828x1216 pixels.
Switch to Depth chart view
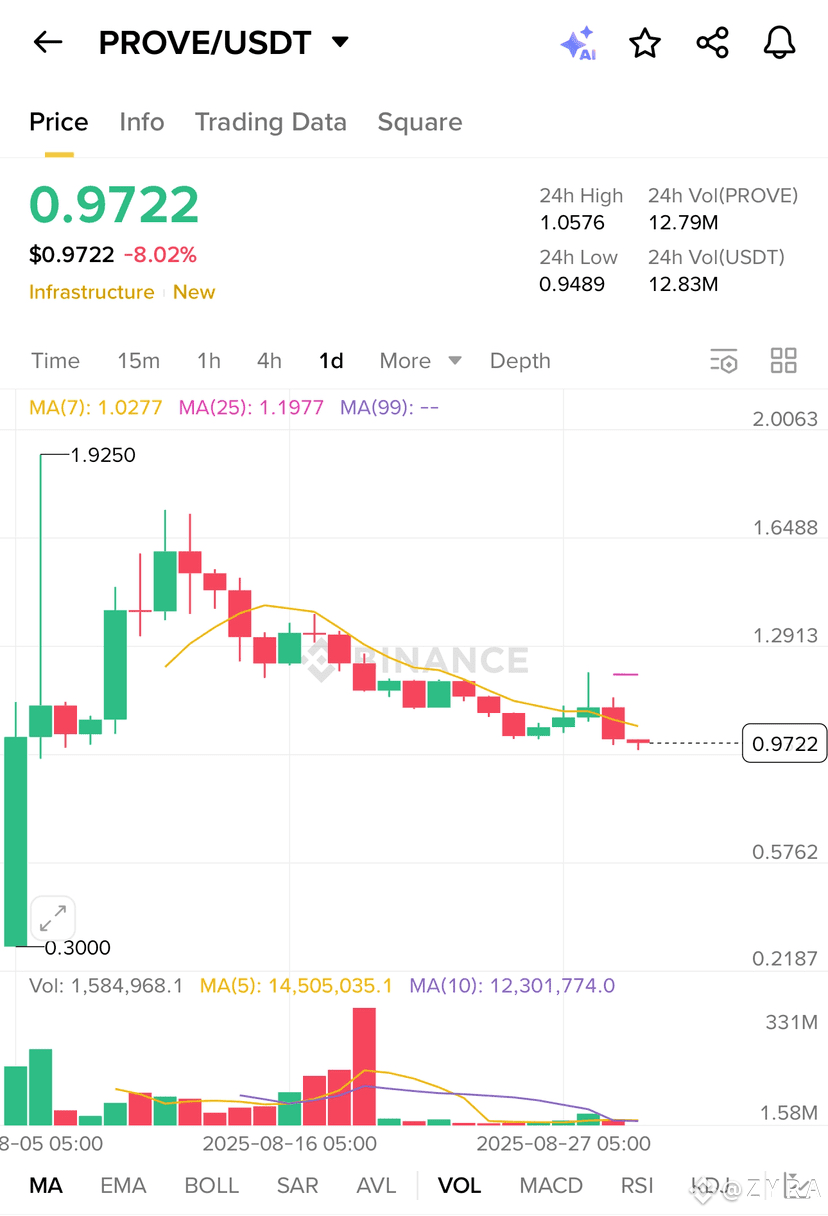point(520,361)
